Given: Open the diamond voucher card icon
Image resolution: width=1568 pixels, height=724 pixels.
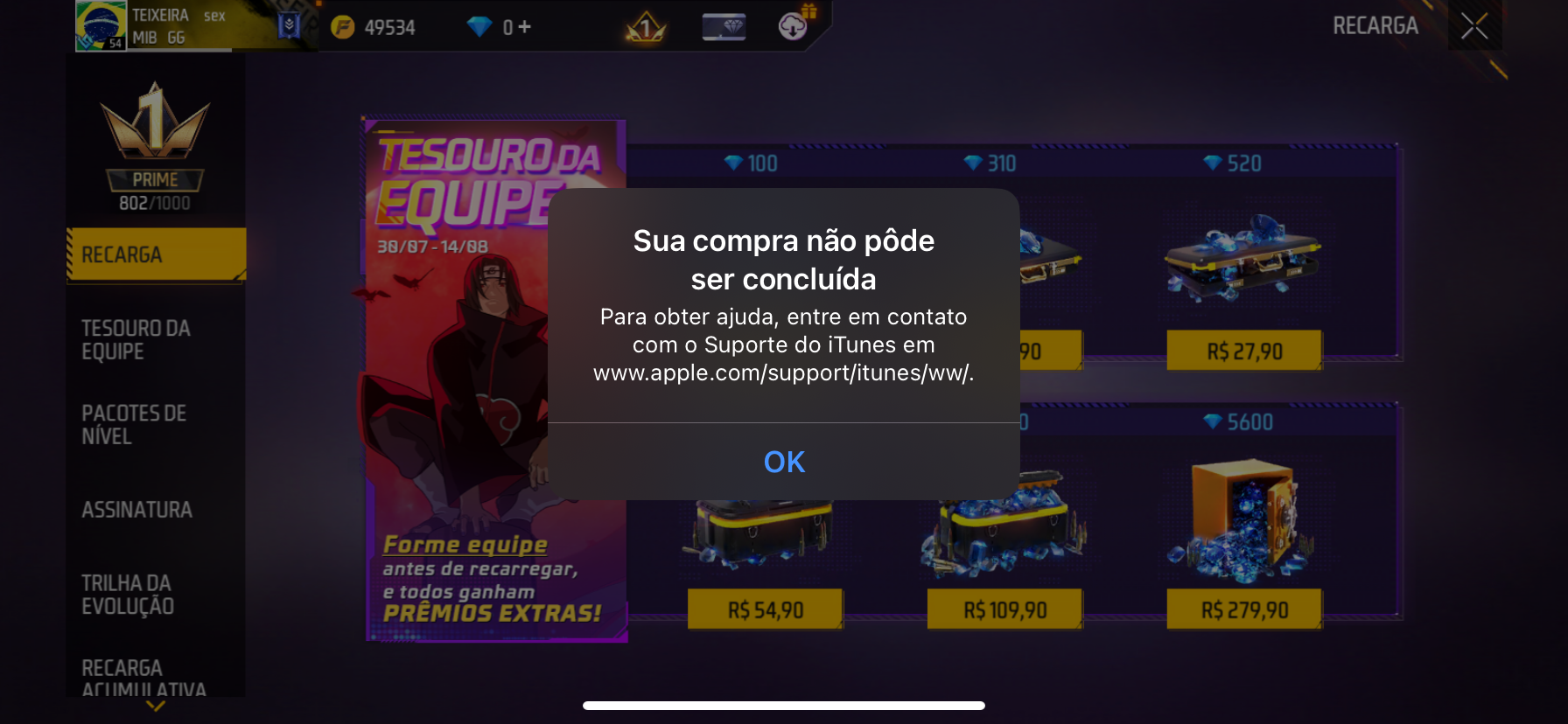Looking at the screenshot, I should [724, 27].
